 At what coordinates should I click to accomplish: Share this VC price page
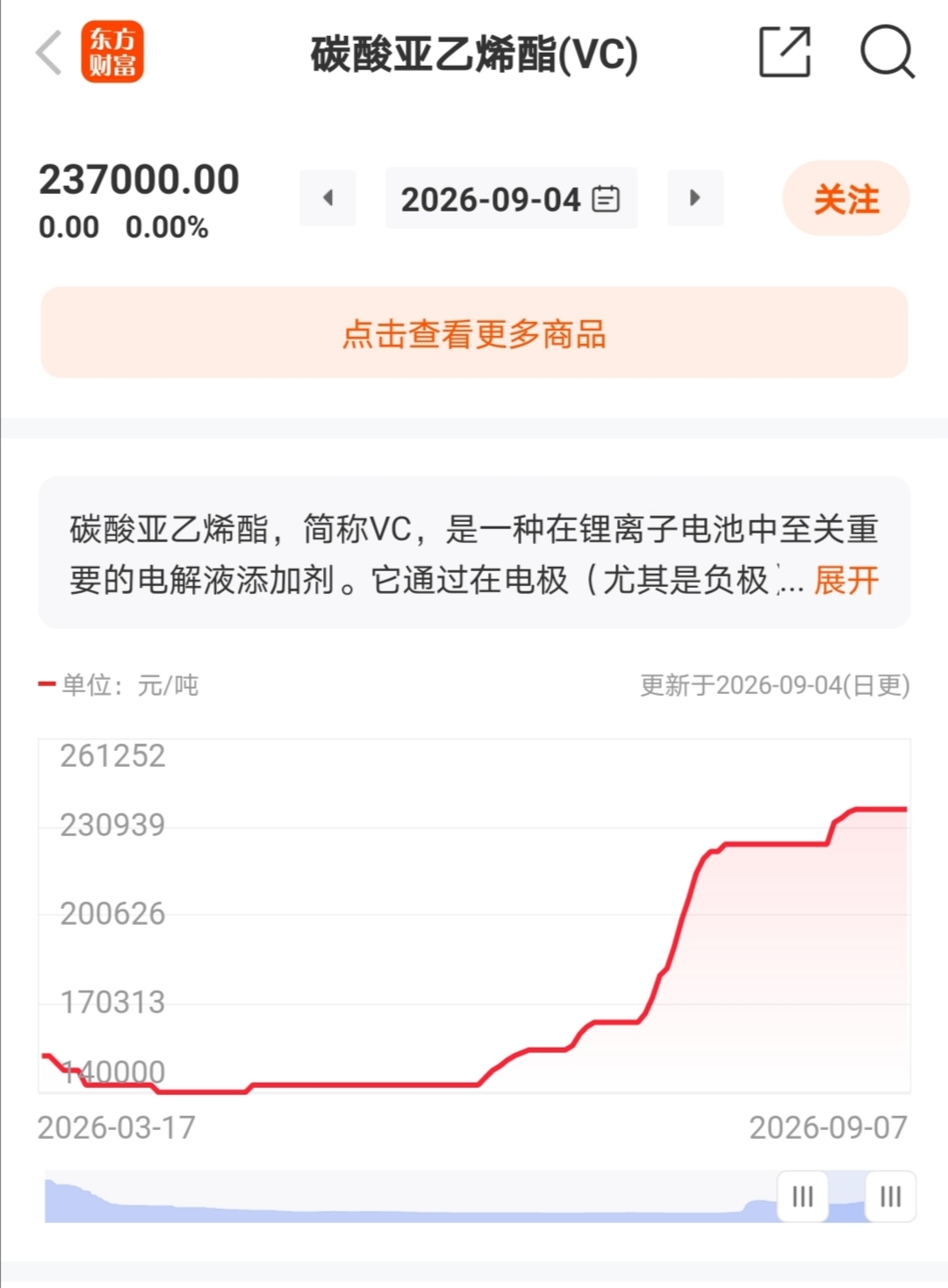(x=784, y=52)
